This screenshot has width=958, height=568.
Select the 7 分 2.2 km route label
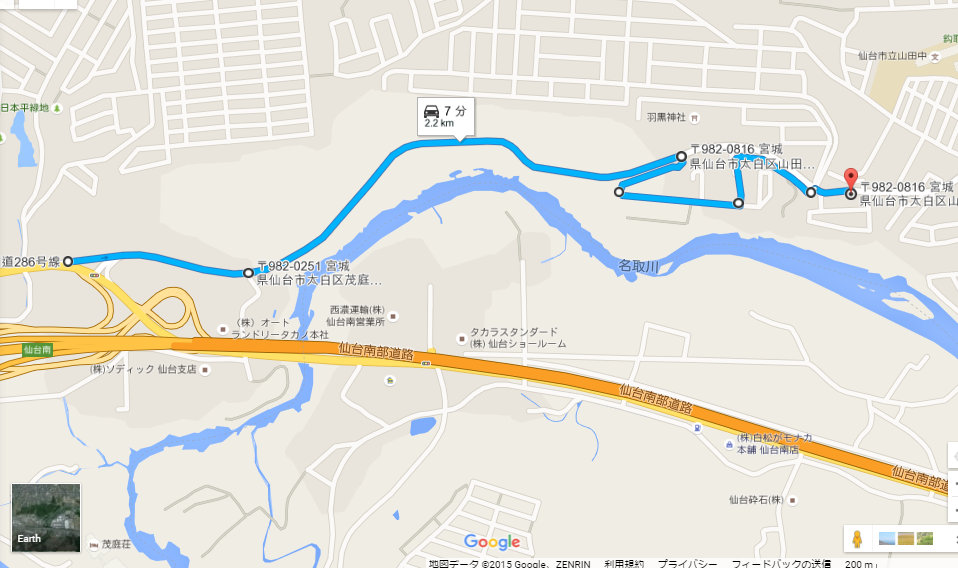(x=446, y=115)
